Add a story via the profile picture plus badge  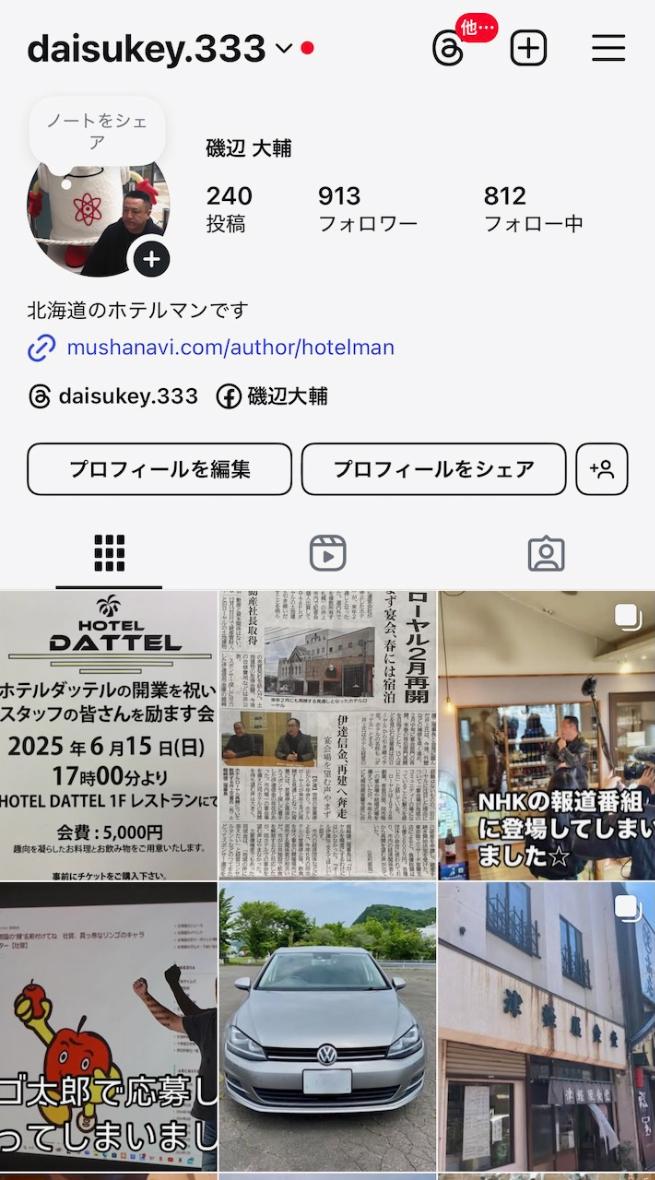click(x=151, y=260)
